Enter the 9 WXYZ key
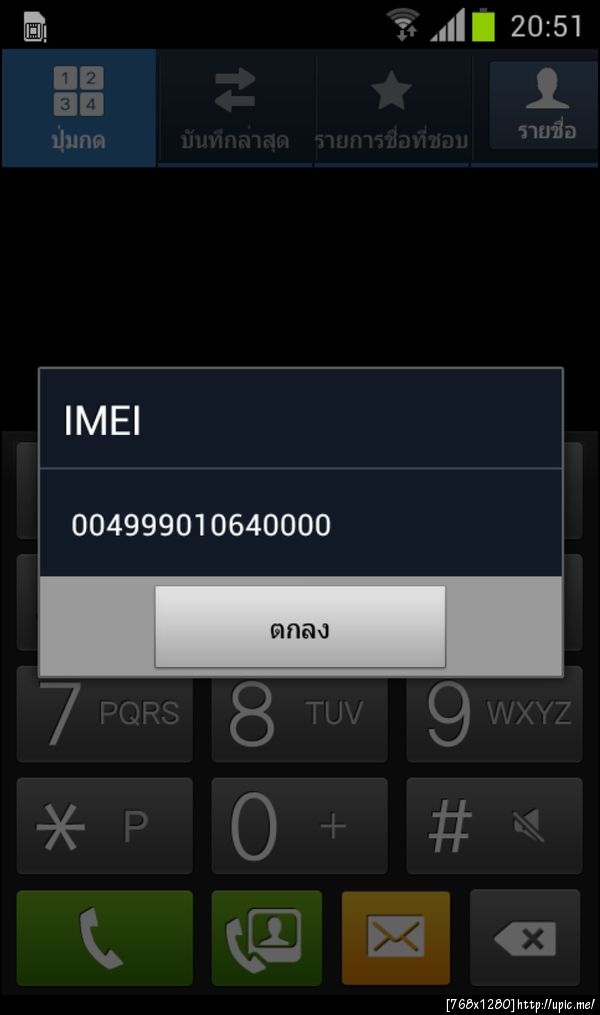600x1015 pixels. 494,714
